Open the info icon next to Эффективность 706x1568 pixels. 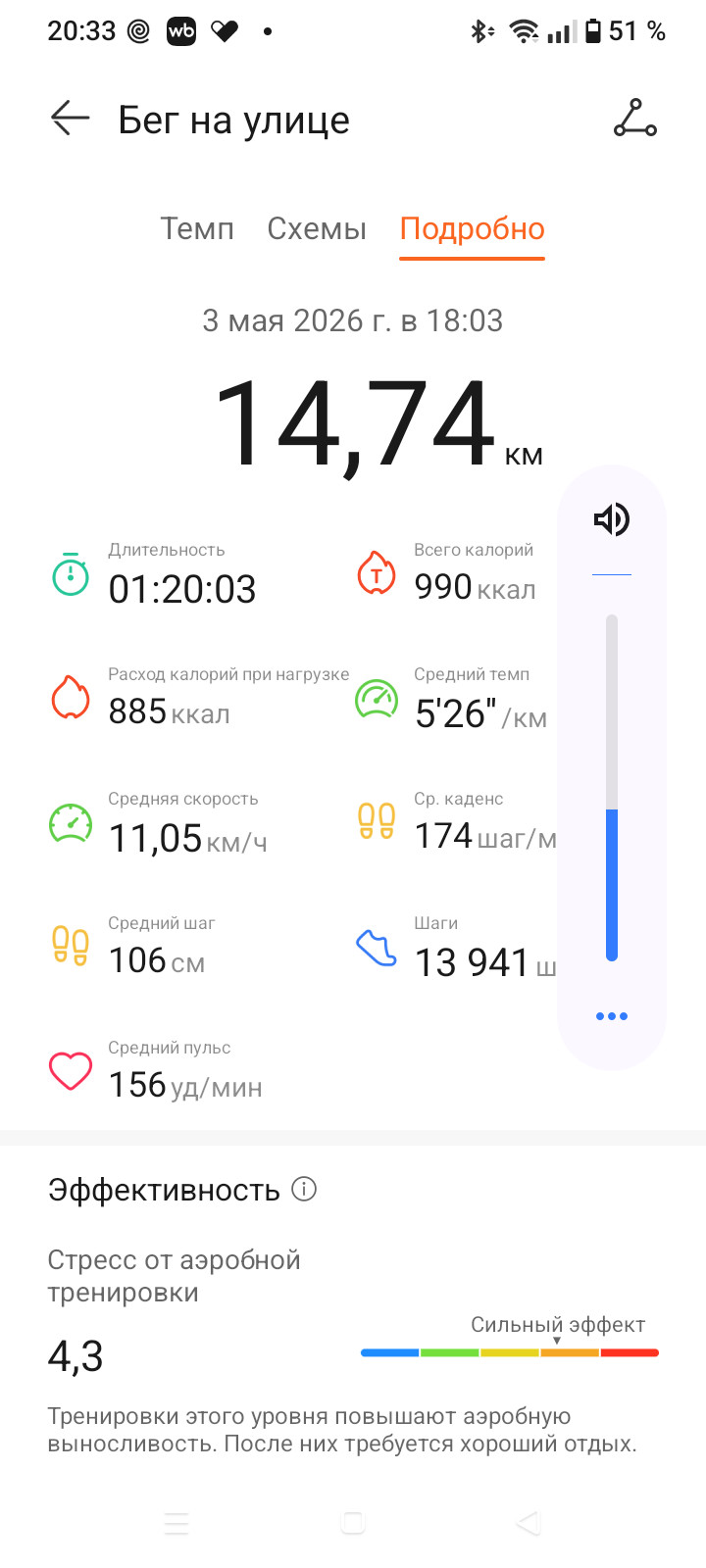305,1190
